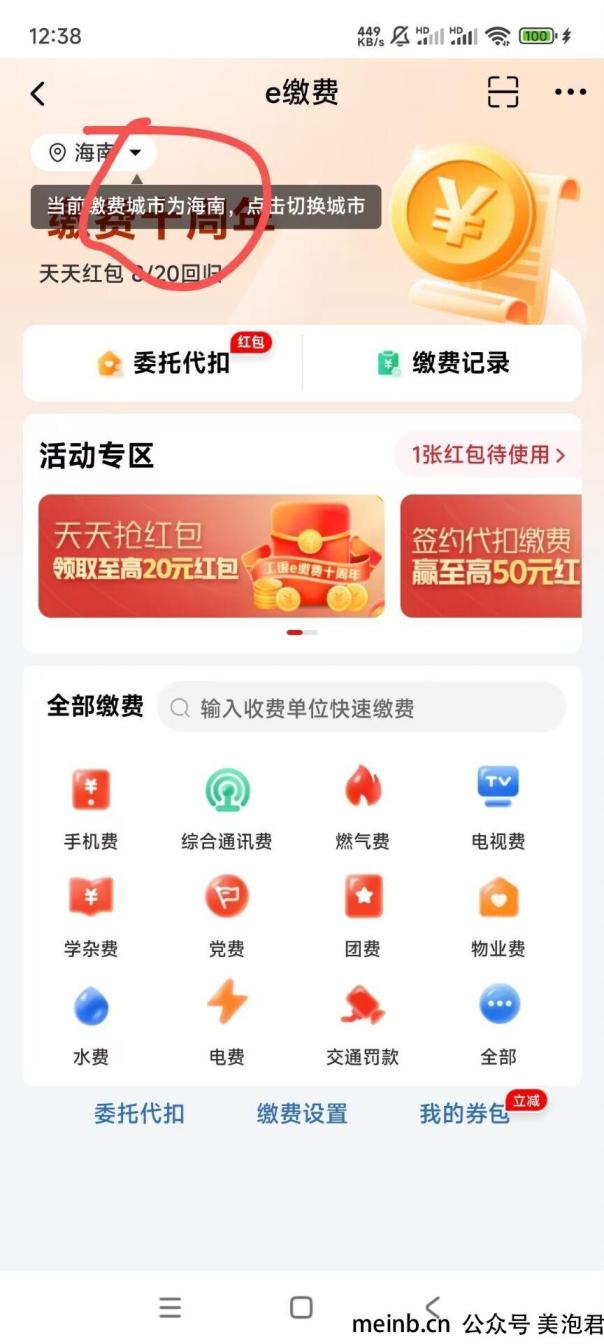Pay 电费 electricity bill

[x=227, y=1022]
